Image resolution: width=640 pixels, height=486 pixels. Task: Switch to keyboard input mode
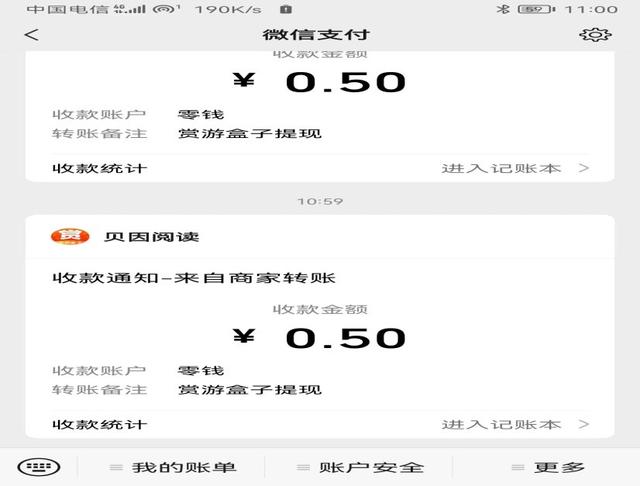[38, 467]
